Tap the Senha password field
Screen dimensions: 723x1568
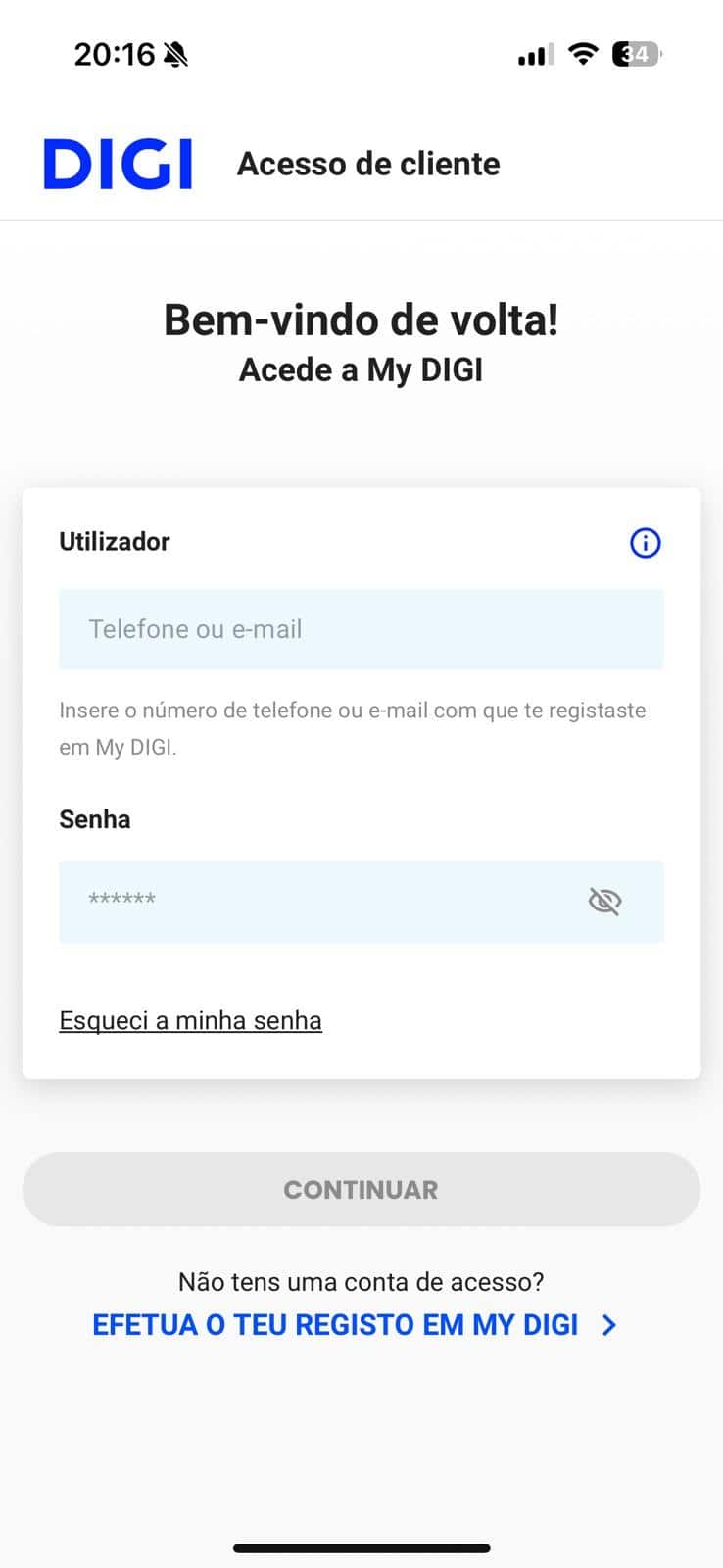(x=313, y=901)
